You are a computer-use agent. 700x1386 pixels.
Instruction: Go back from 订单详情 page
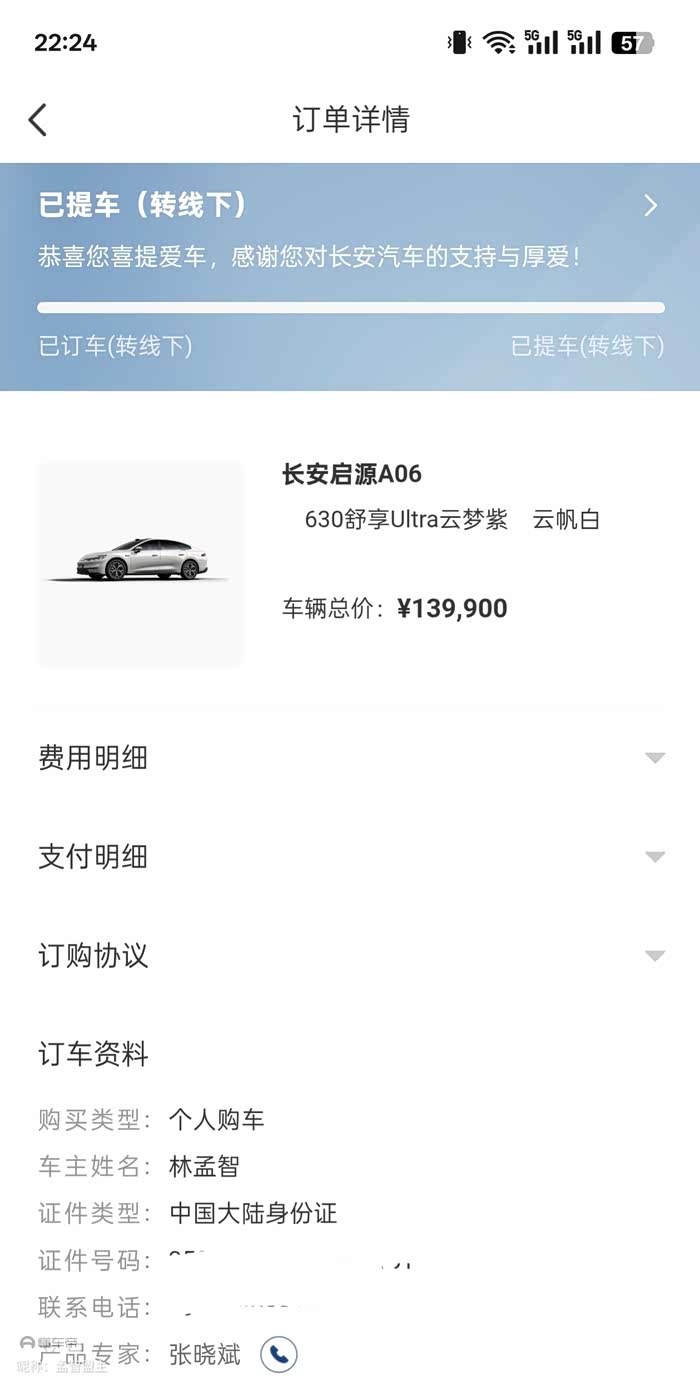pyautogui.click(x=38, y=120)
